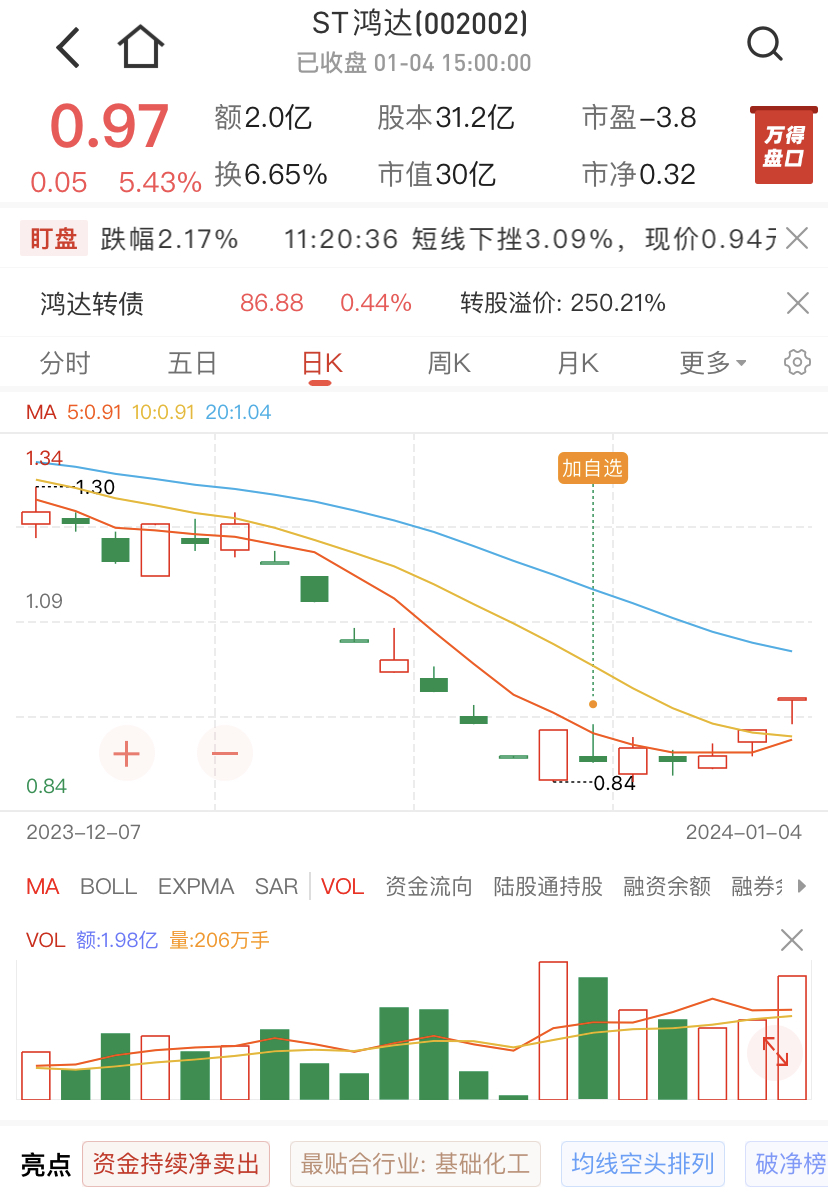This screenshot has width=828, height=1200.
Task: Open the 万得盘口 red badge
Action: click(x=783, y=146)
